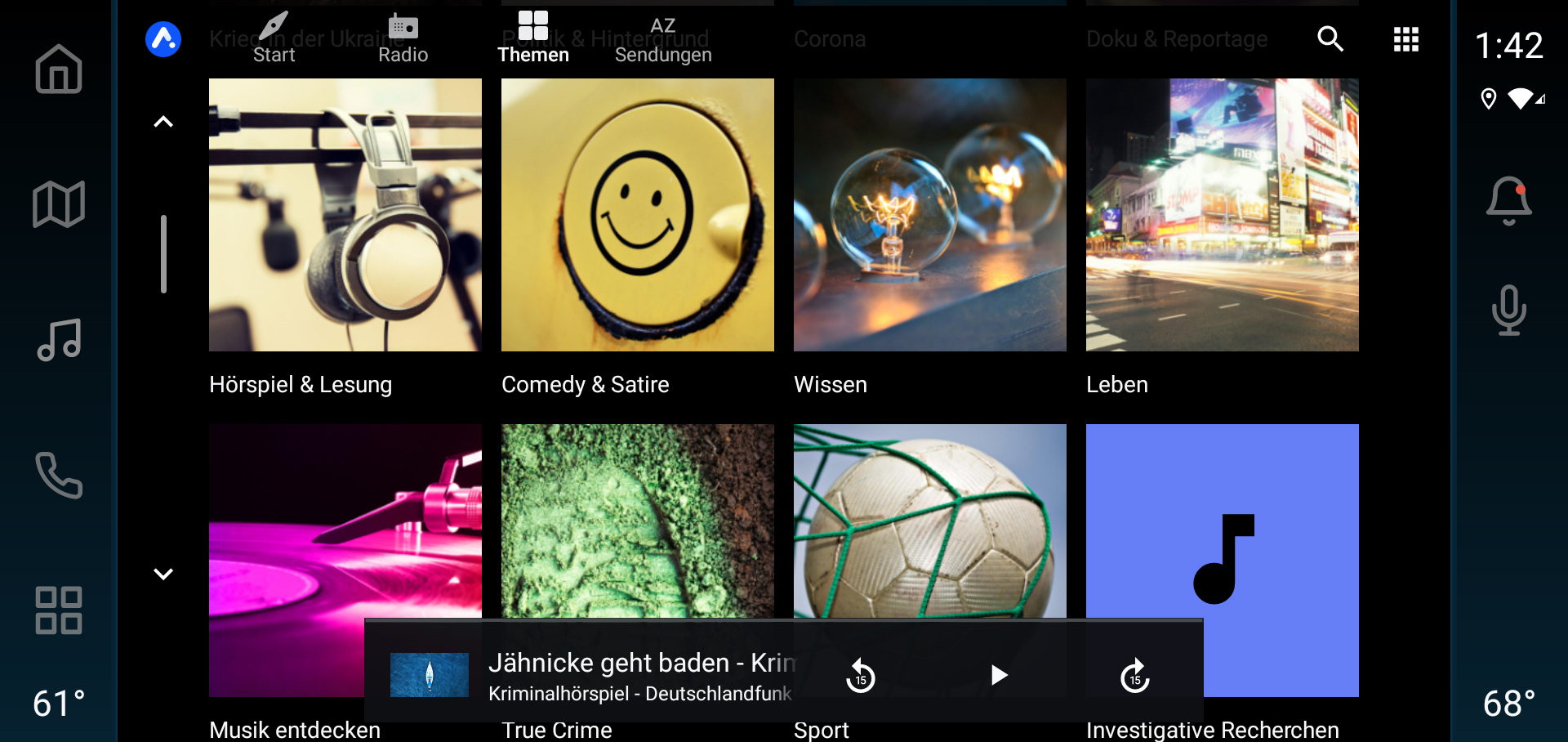Viewport: 1568px width, 742px height.
Task: Go to the car home screen
Action: [x=59, y=69]
